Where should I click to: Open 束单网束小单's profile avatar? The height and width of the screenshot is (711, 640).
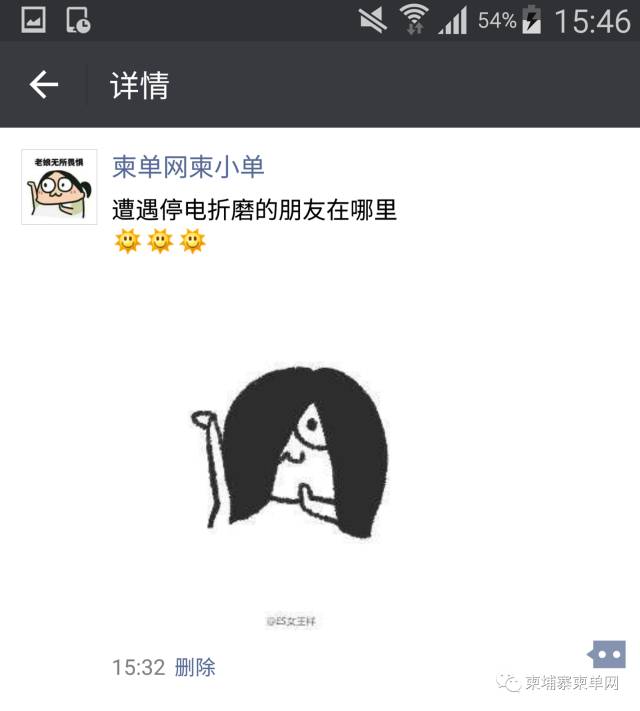[x=59, y=187]
